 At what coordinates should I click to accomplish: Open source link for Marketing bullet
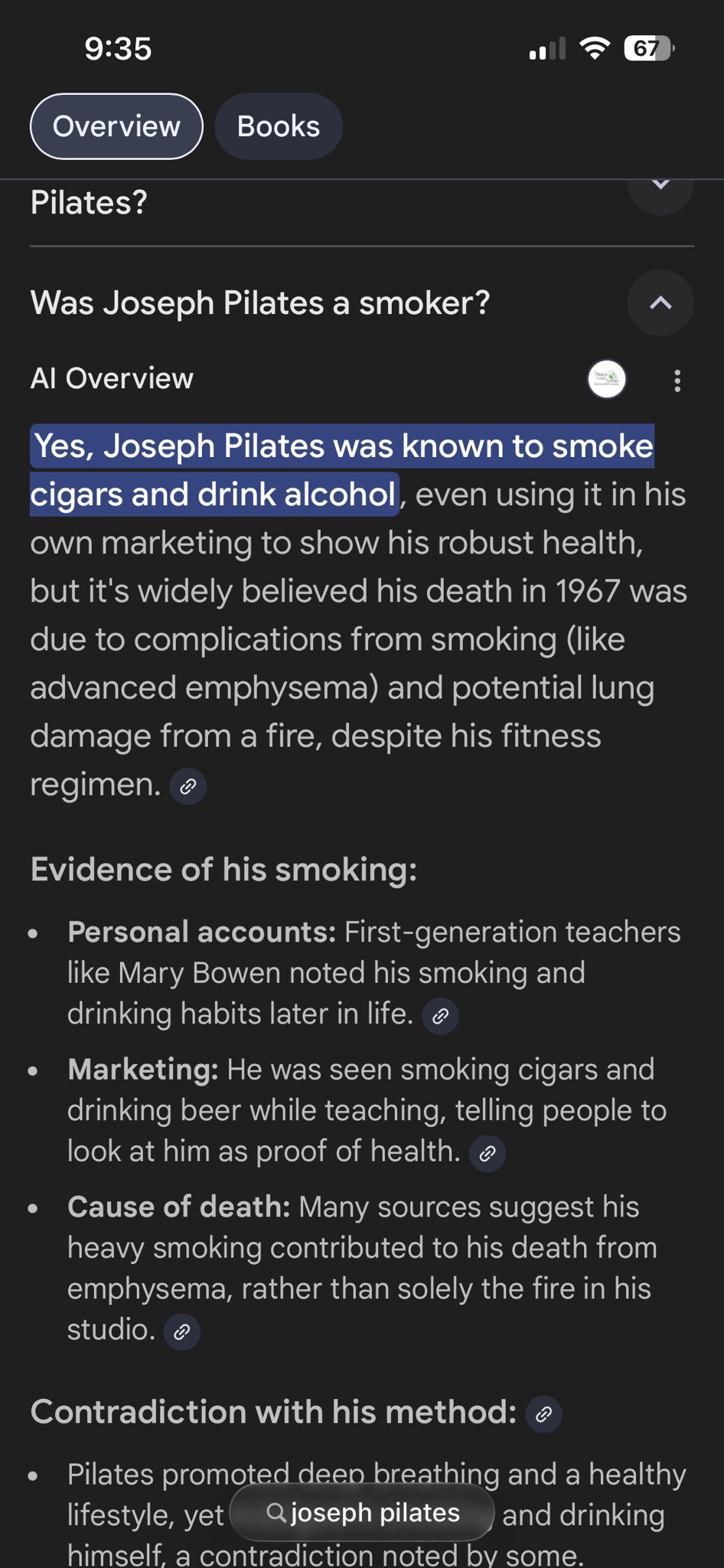click(488, 1153)
